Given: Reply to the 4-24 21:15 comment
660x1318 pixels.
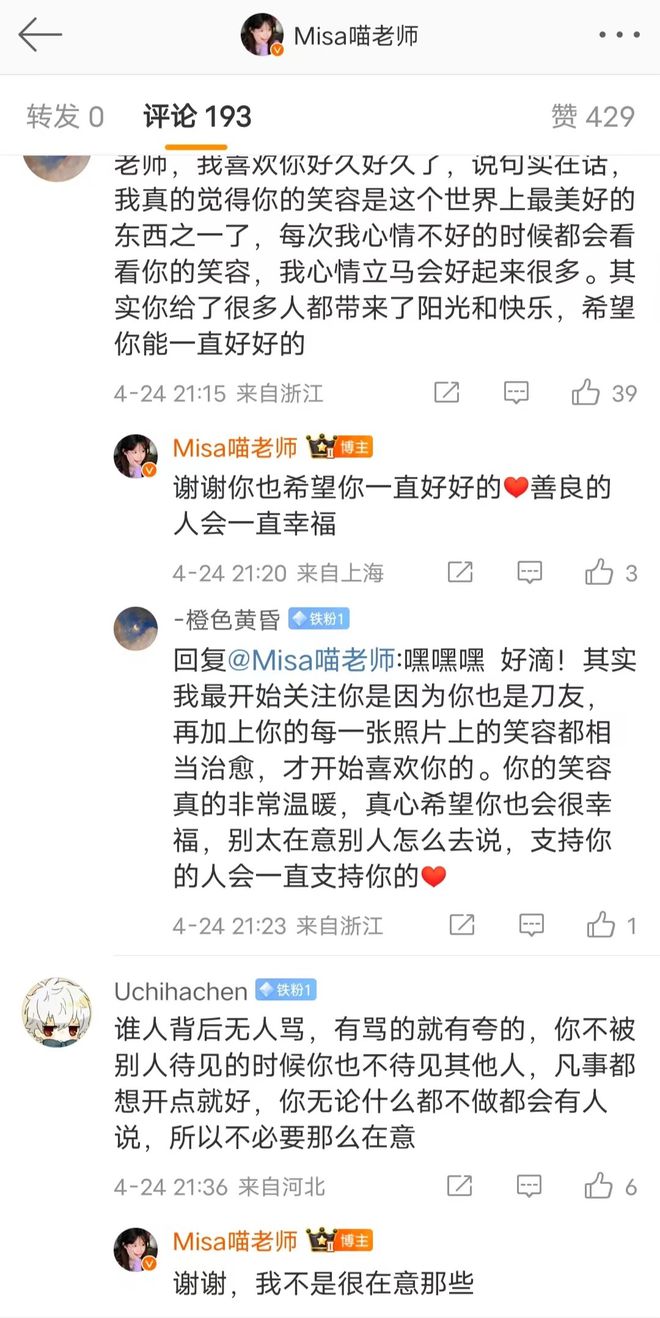Looking at the screenshot, I should (x=516, y=393).
